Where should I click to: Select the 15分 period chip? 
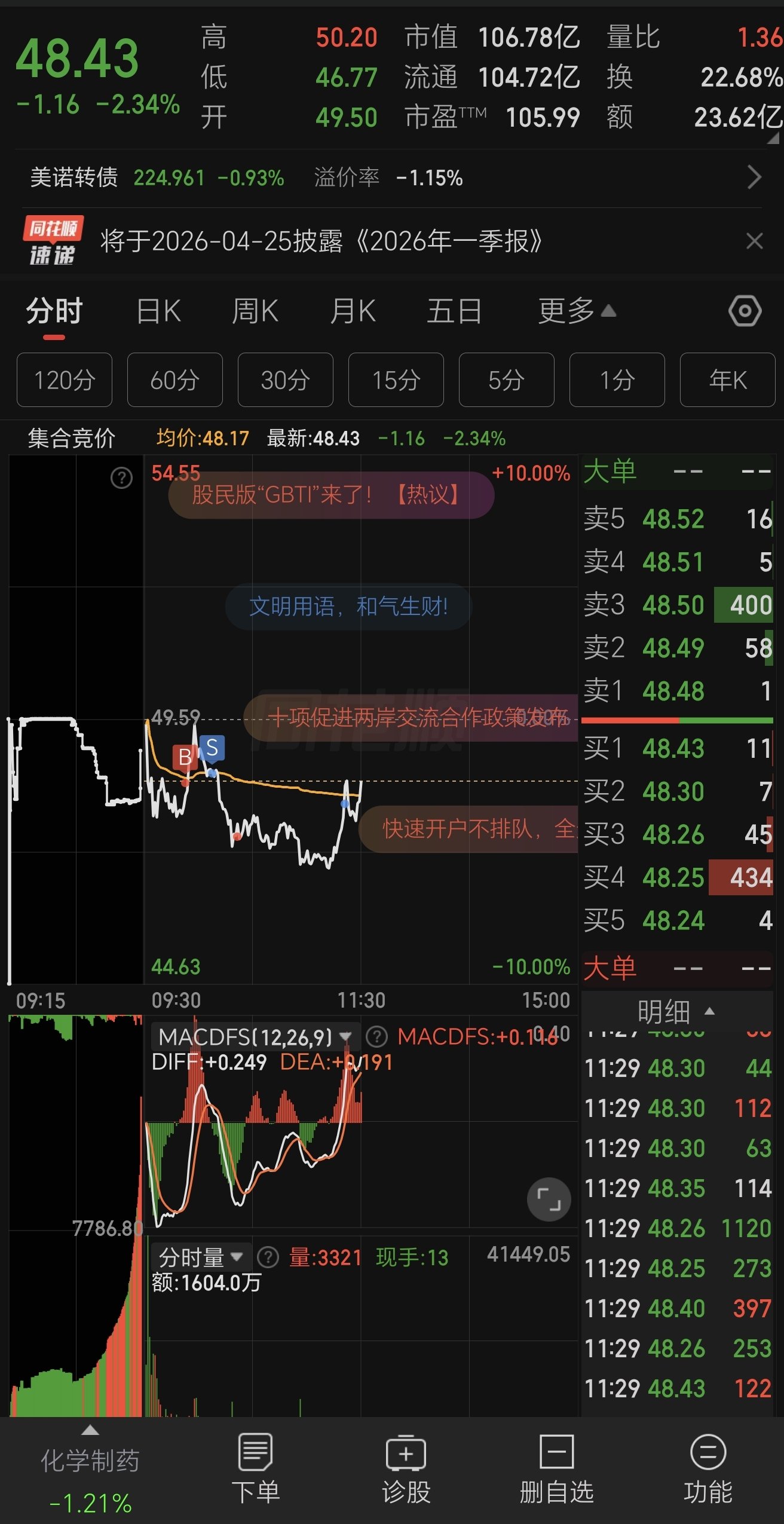pos(396,380)
